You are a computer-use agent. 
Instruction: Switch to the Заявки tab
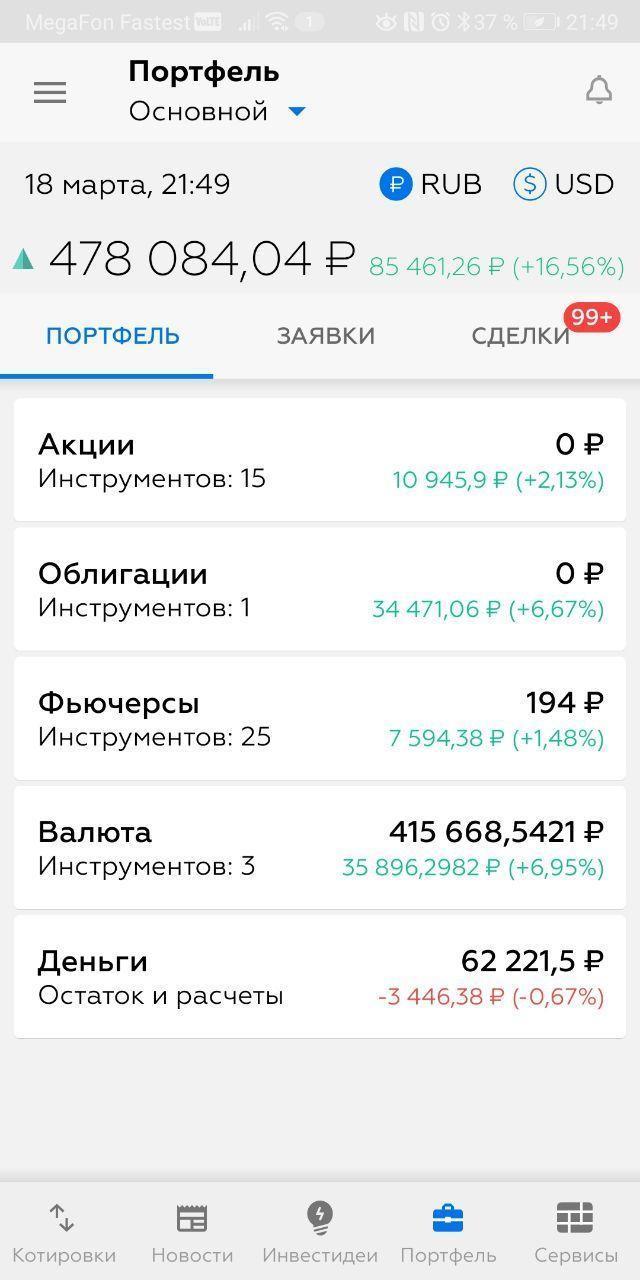[325, 336]
